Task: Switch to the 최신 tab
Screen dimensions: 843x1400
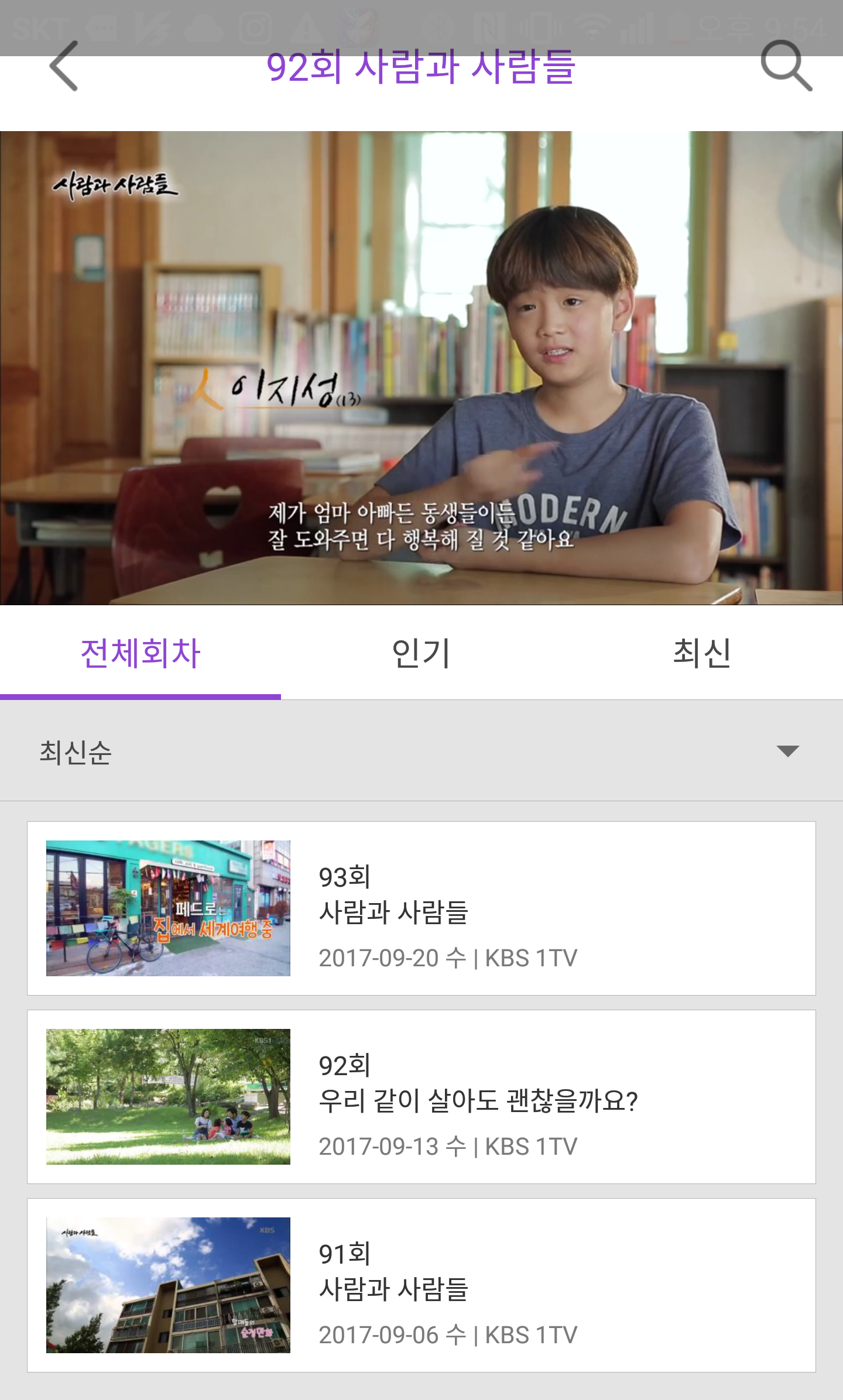Action: click(702, 653)
